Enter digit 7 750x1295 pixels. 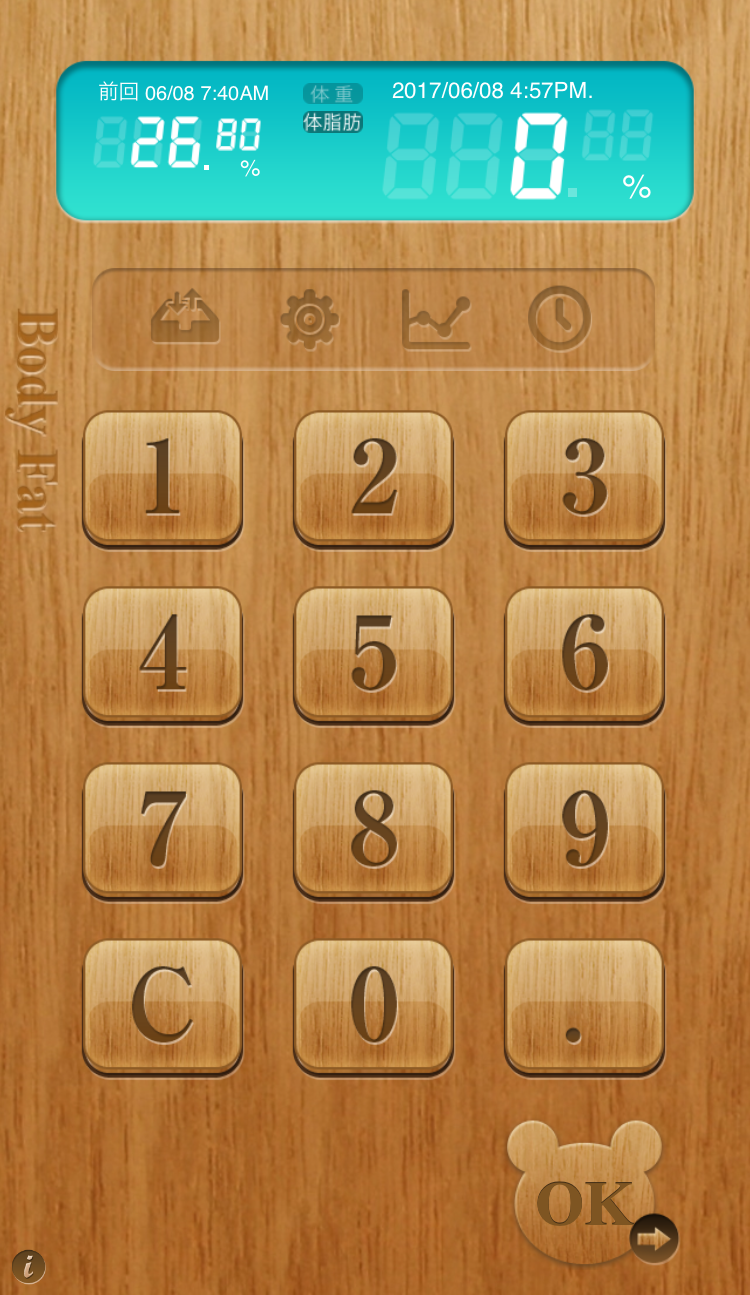coord(162,829)
